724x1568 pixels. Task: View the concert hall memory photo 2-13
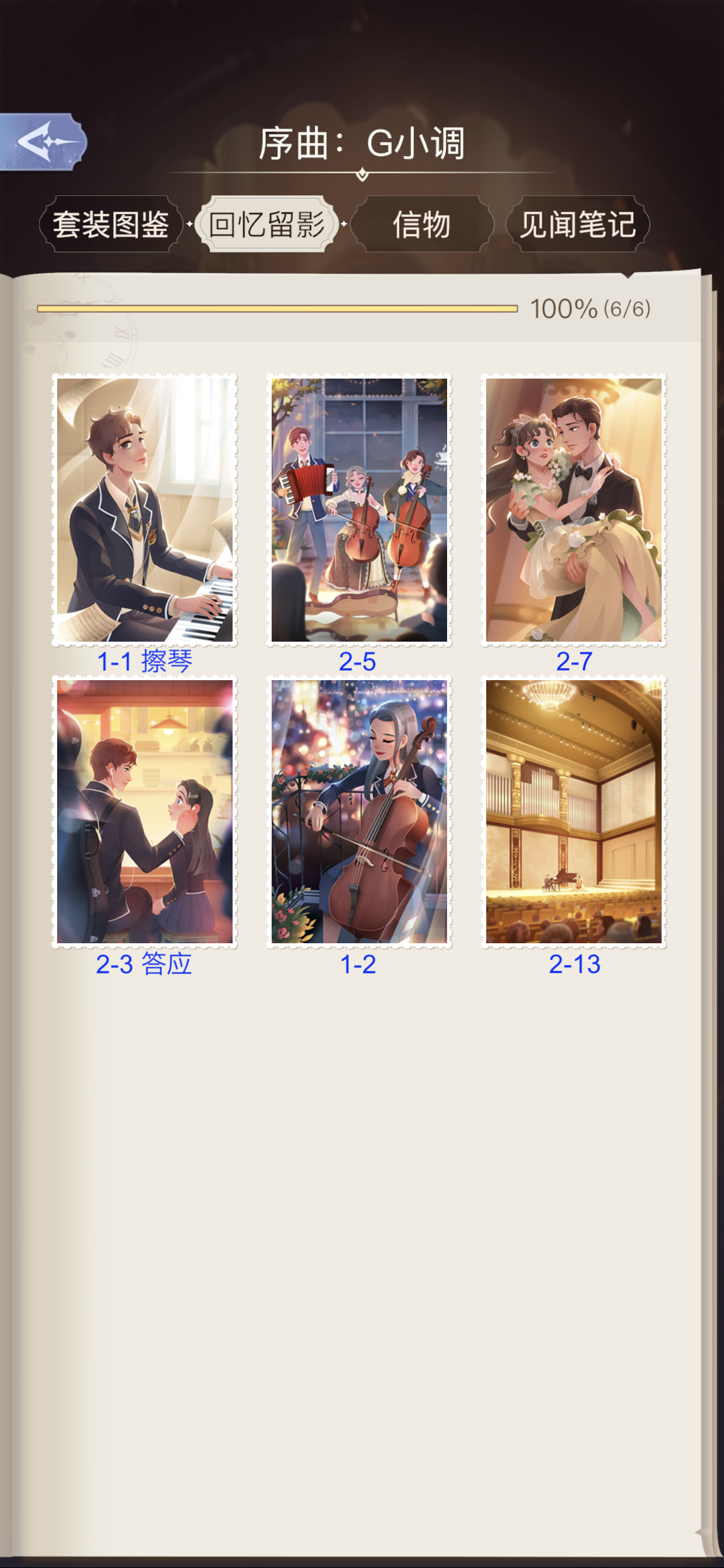[574, 812]
